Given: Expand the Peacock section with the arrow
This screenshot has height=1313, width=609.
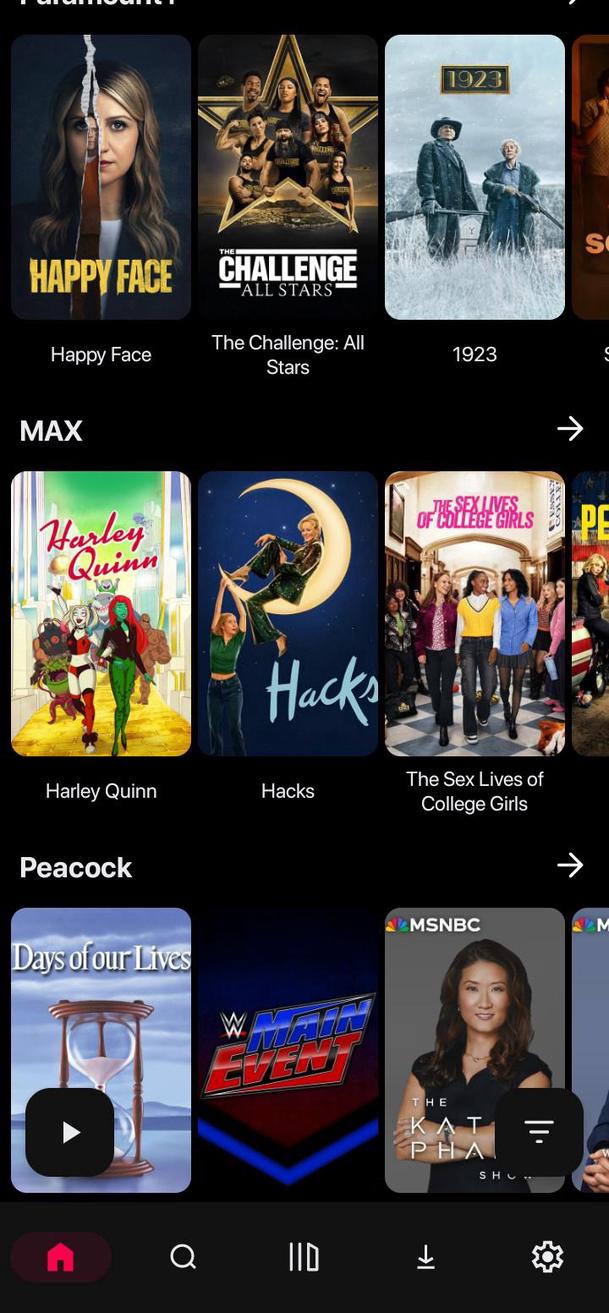Looking at the screenshot, I should point(570,865).
